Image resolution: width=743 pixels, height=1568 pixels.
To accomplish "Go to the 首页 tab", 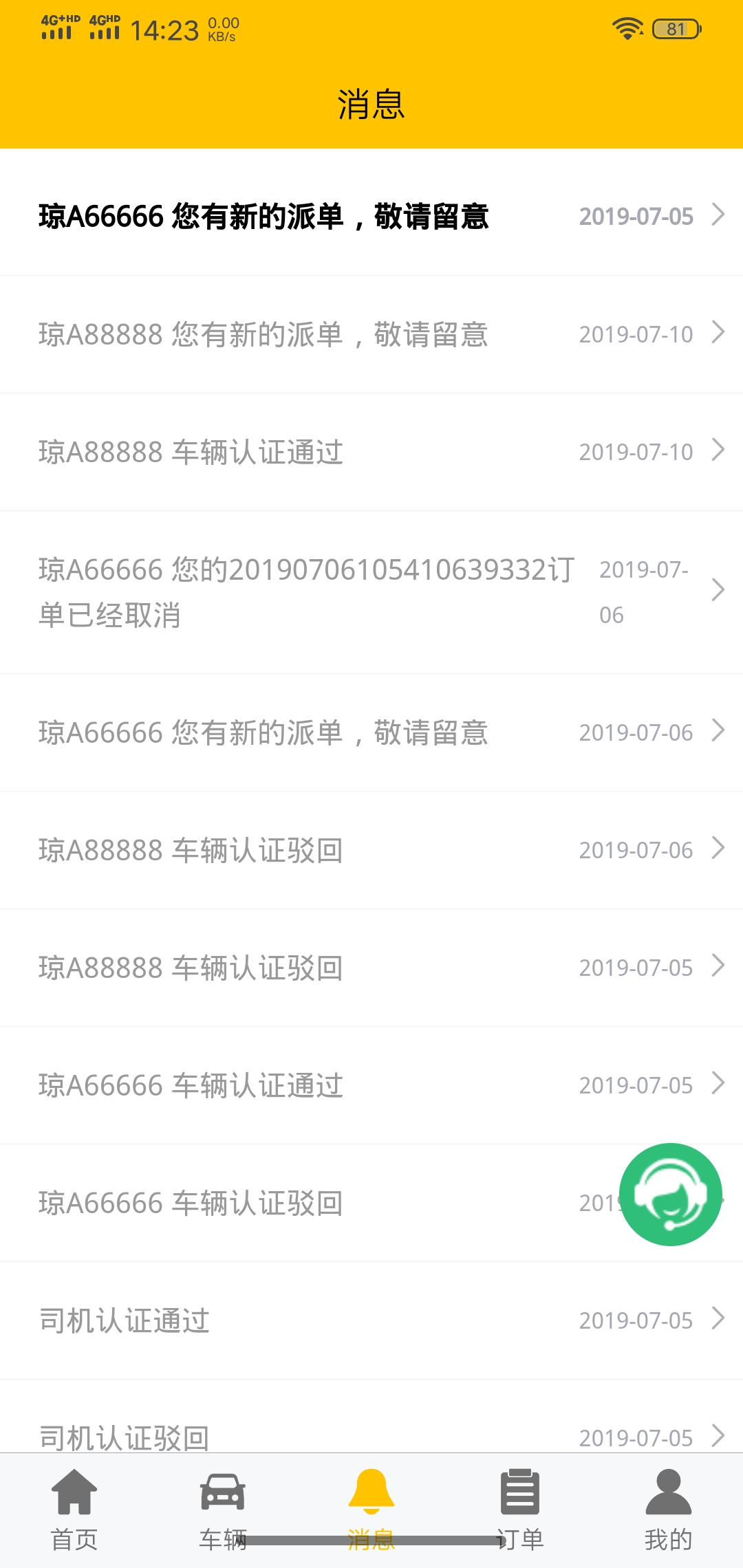I will click(74, 1510).
